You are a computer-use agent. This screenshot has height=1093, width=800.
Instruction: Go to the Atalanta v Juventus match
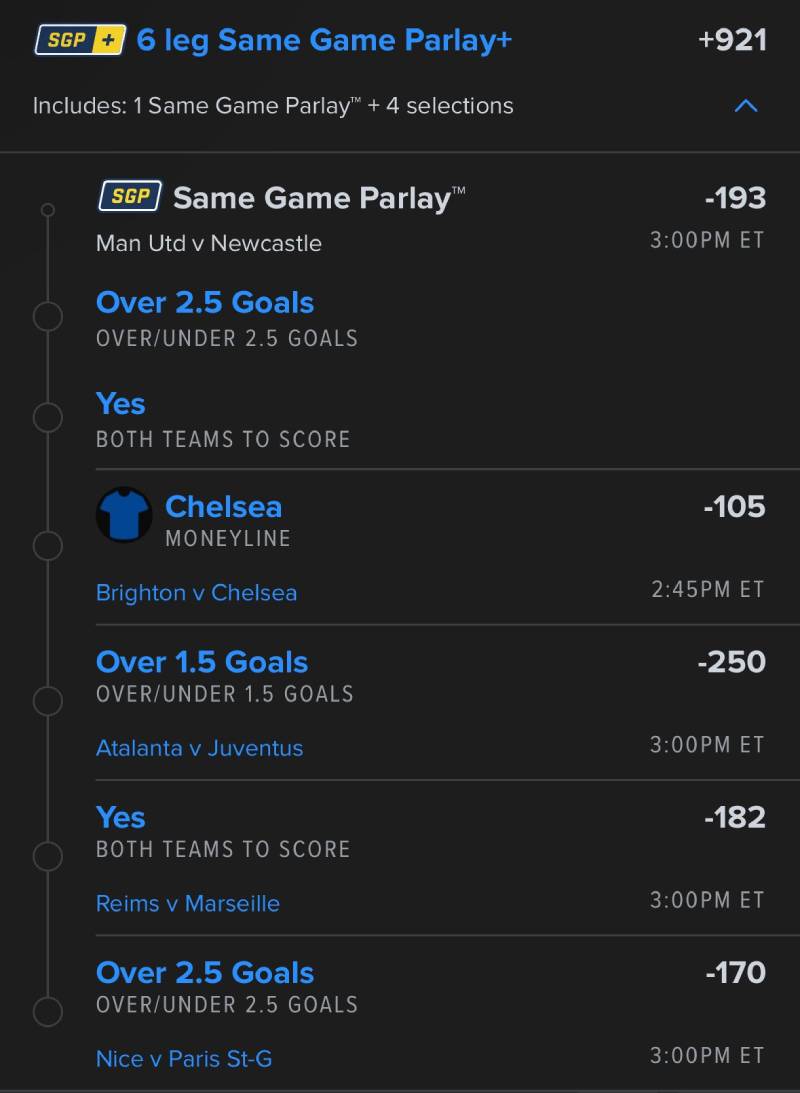pos(199,748)
